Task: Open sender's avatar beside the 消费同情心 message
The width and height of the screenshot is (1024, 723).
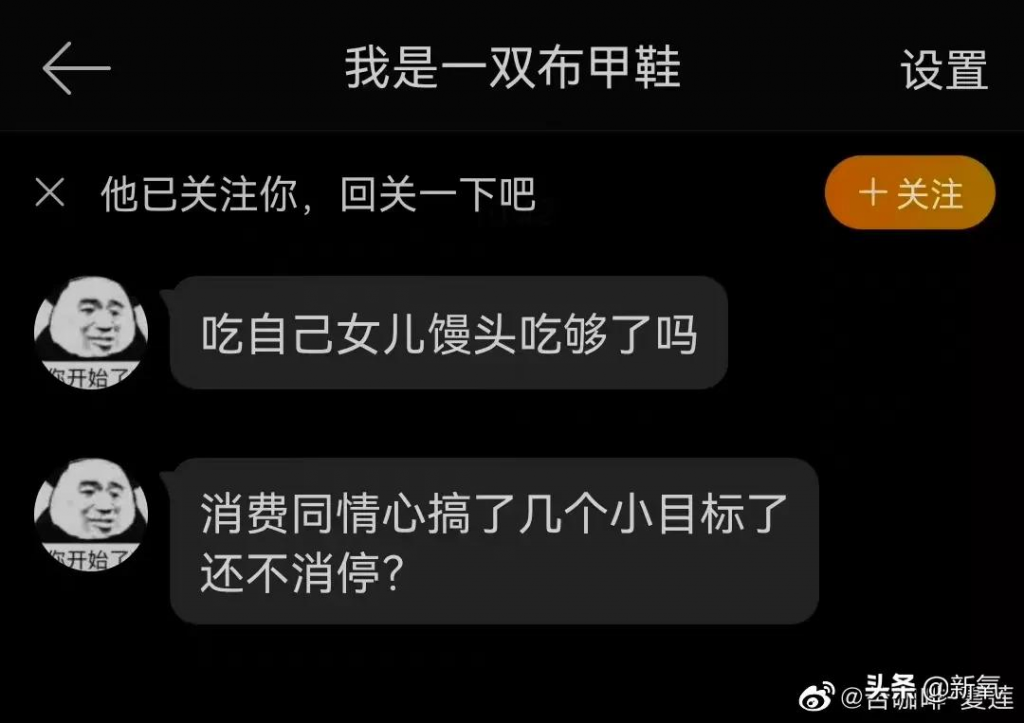Action: pyautogui.click(x=91, y=514)
